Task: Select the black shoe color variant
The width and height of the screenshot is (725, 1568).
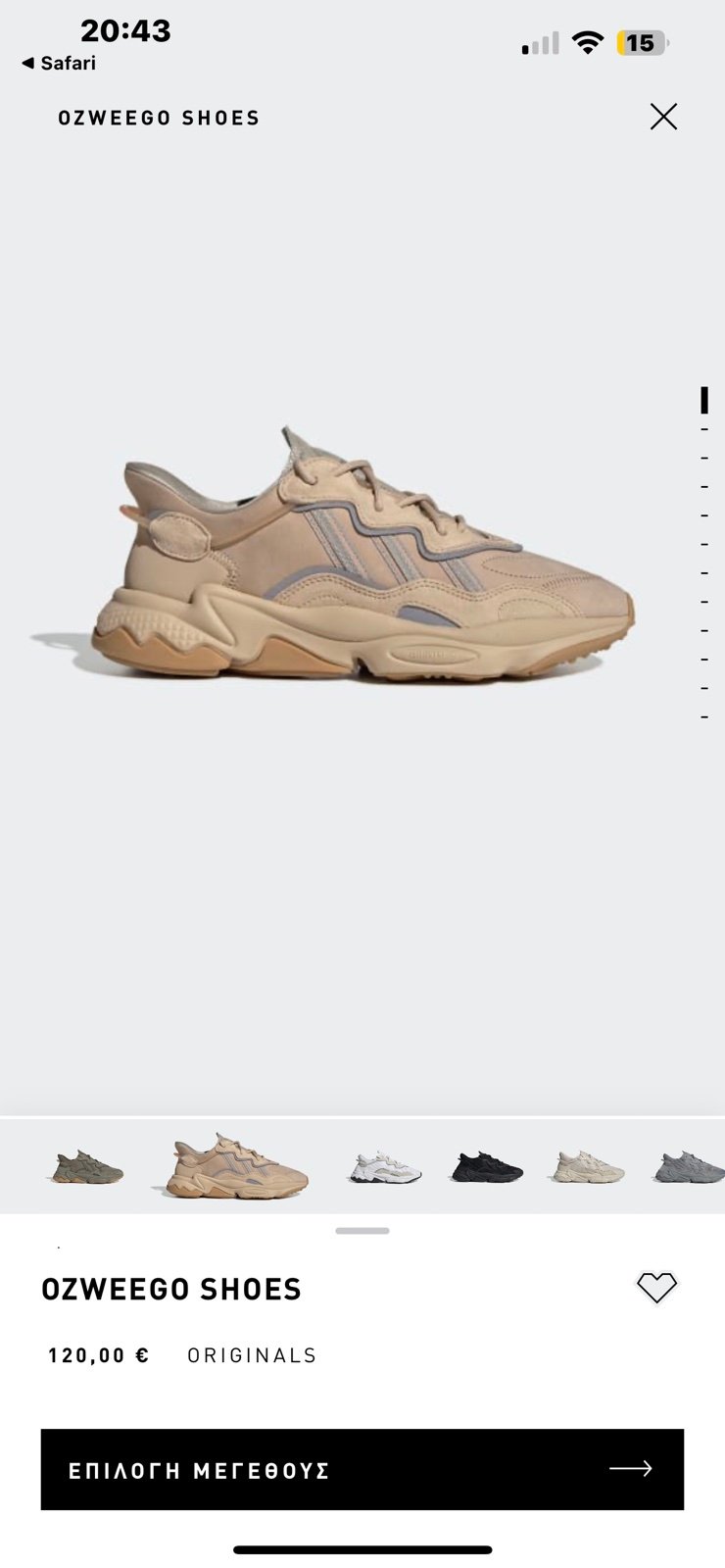Action: pos(487,1167)
